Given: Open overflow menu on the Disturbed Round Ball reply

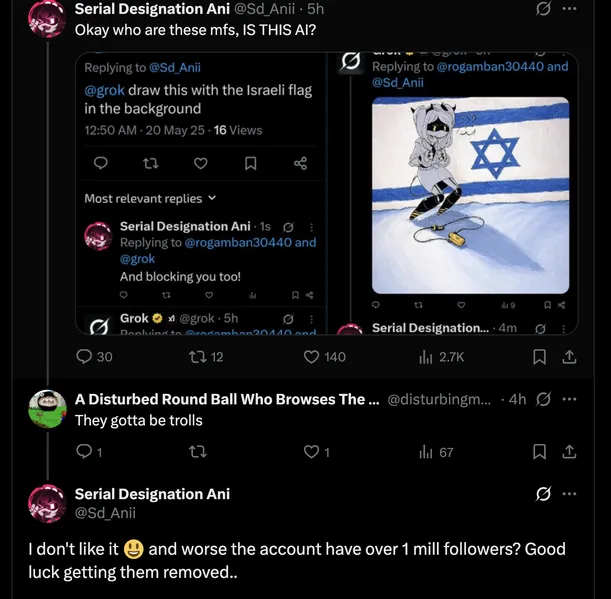Looking at the screenshot, I should [570, 399].
